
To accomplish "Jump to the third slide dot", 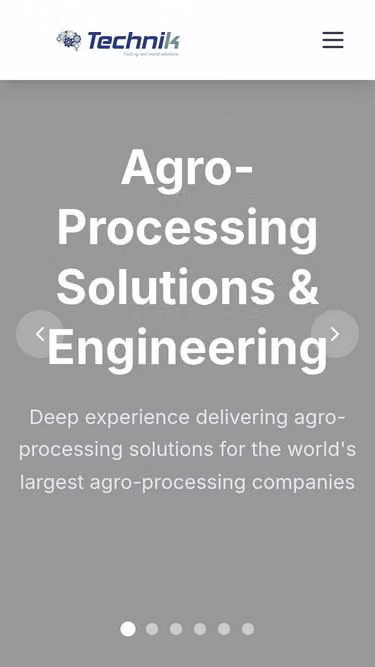I will click(176, 629).
